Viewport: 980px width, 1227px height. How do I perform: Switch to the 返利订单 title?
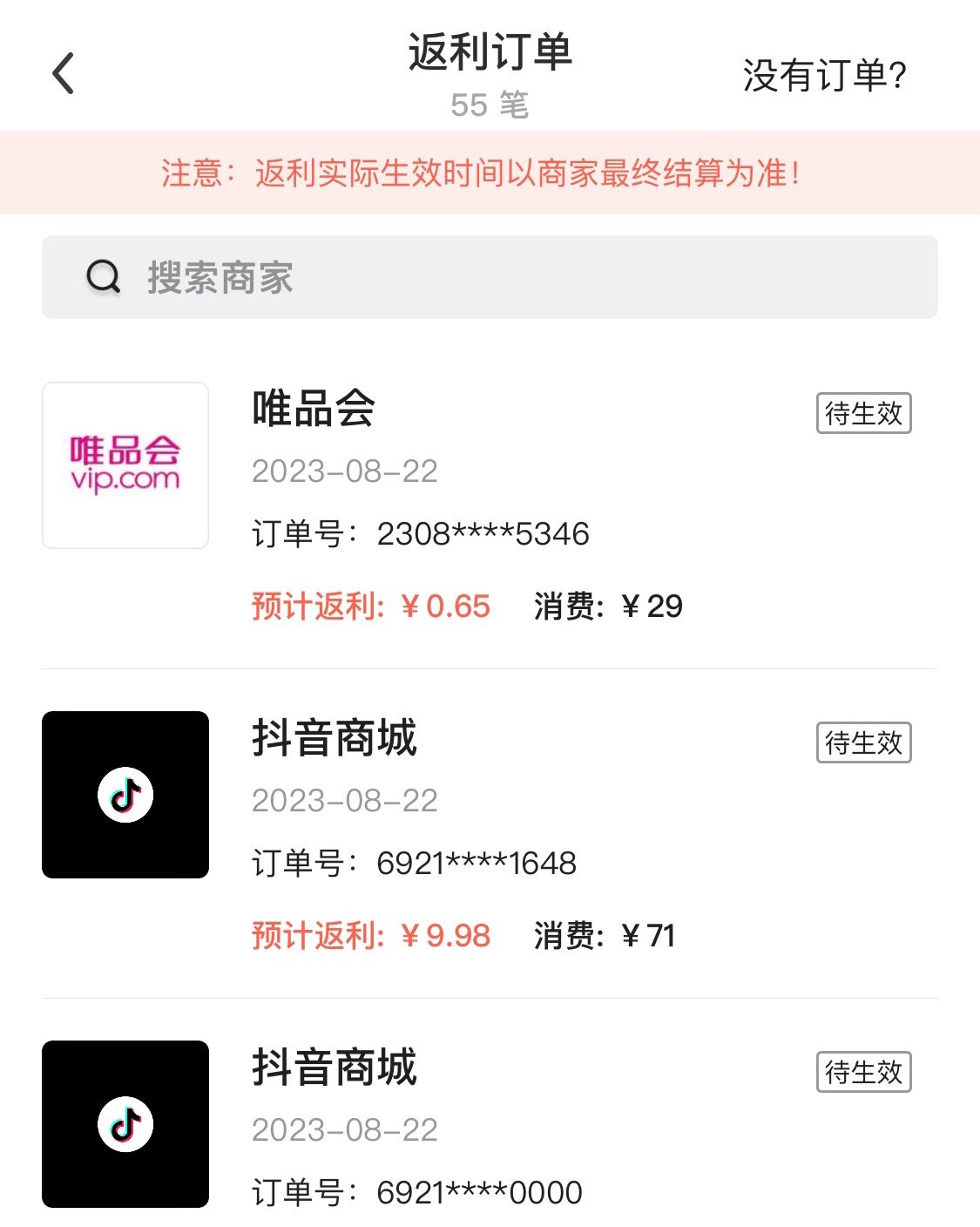tap(490, 54)
